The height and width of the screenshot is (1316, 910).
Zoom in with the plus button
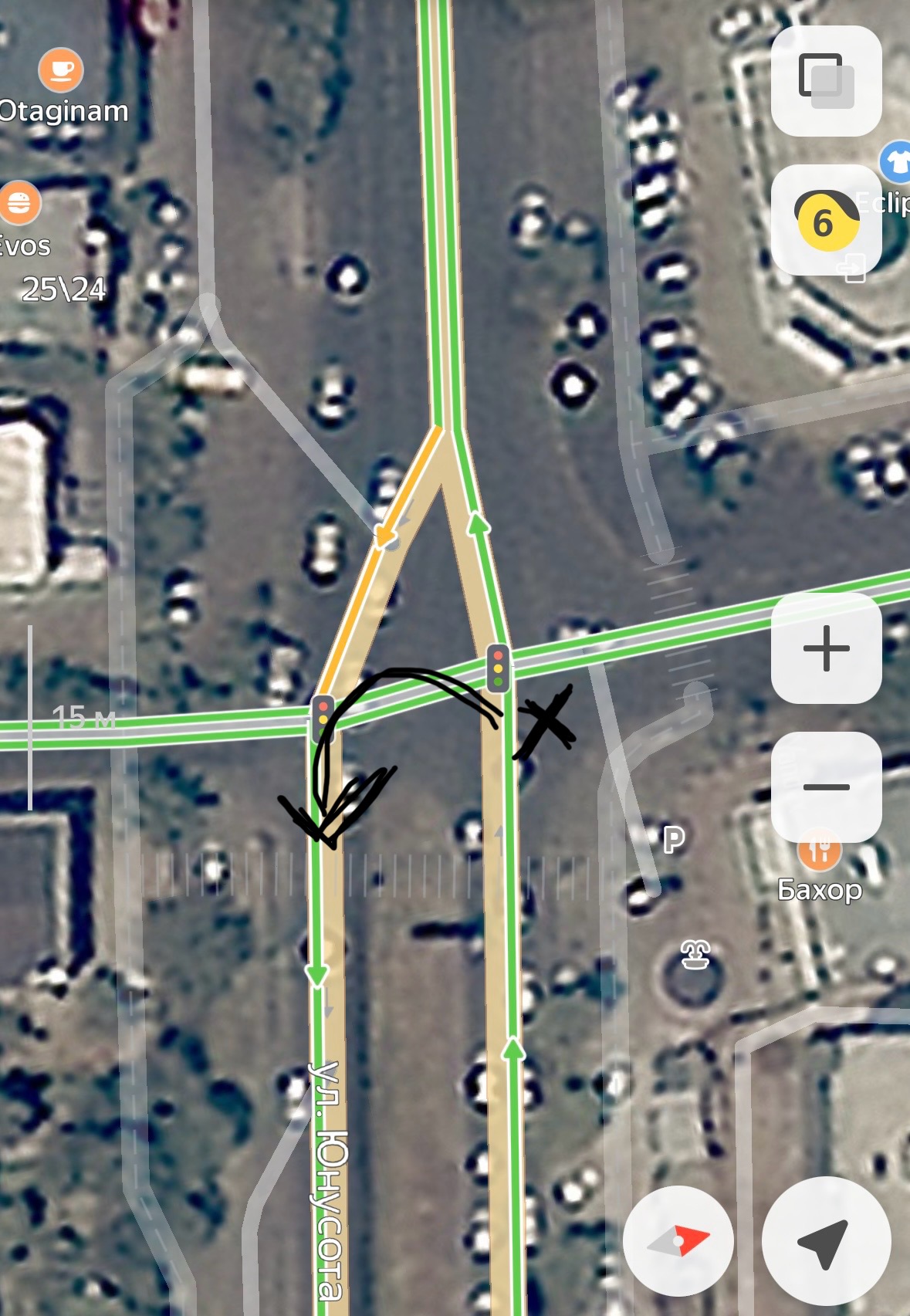[x=826, y=648]
